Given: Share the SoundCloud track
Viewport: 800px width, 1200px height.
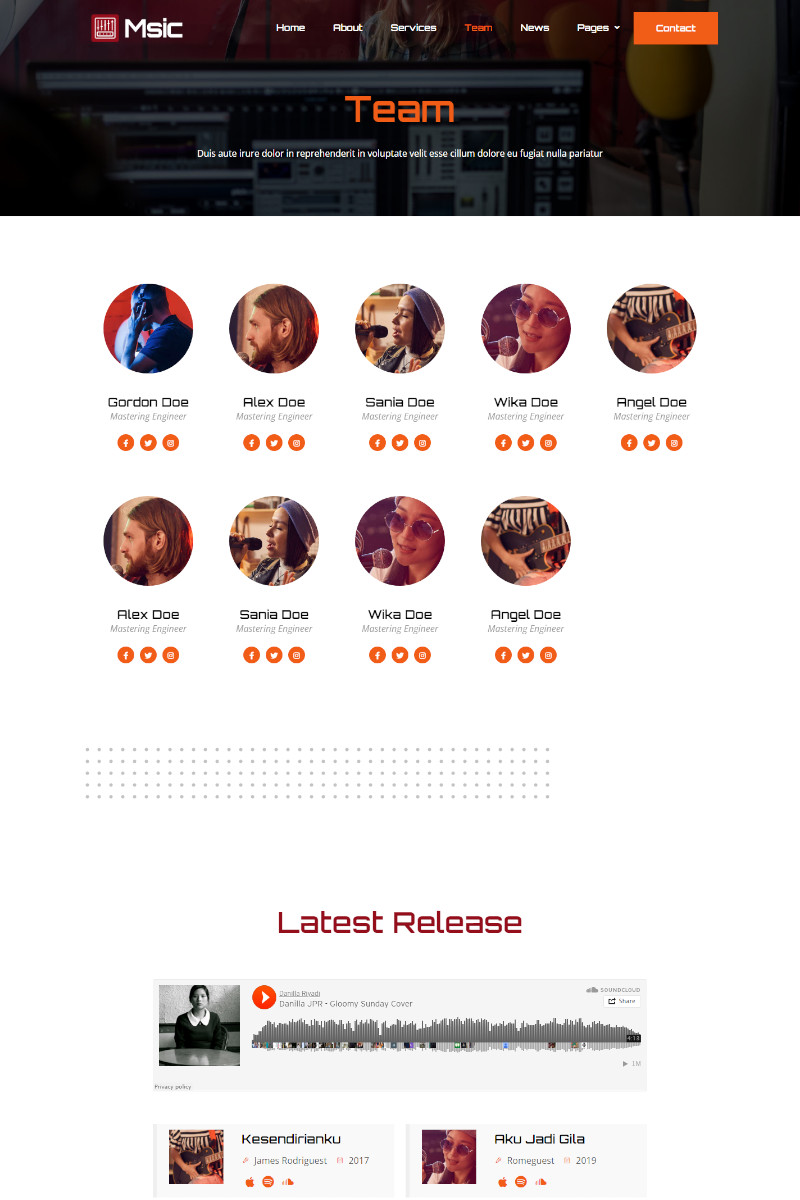Looking at the screenshot, I should point(622,1001).
